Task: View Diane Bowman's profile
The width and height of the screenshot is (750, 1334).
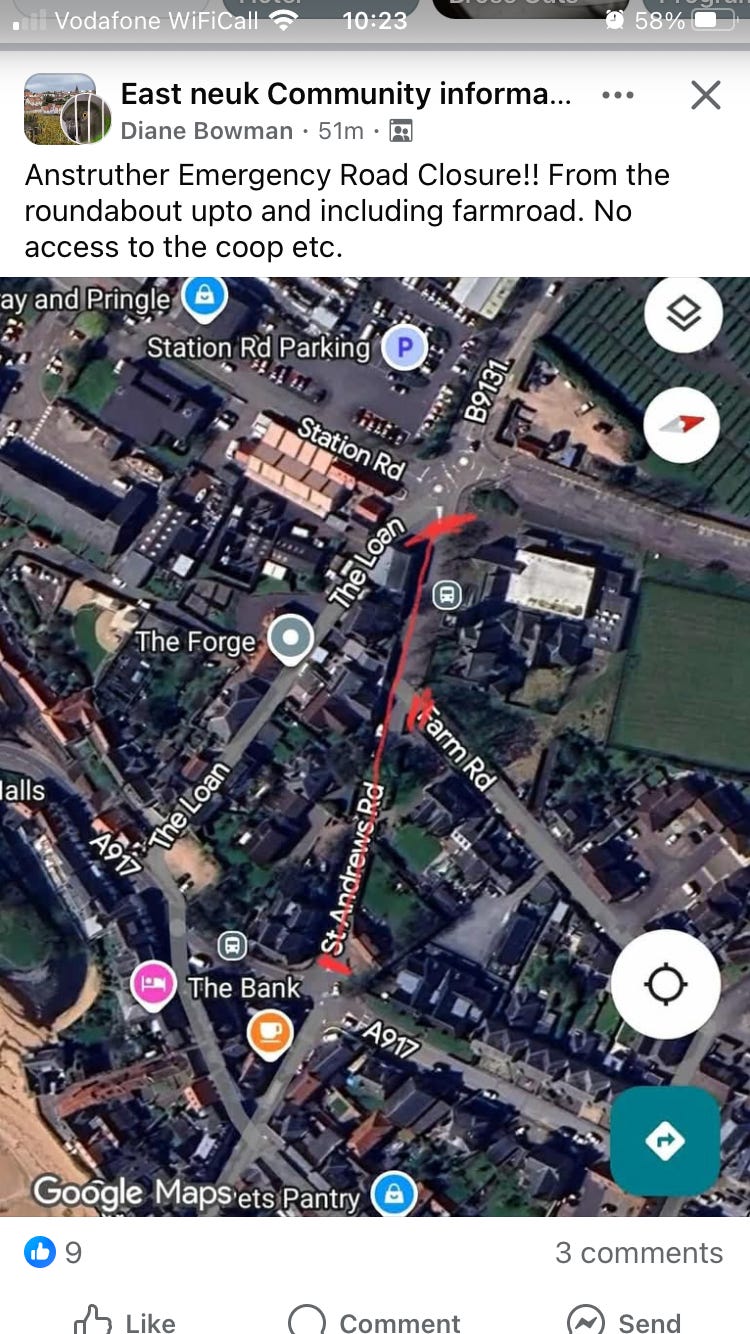Action: [x=207, y=131]
